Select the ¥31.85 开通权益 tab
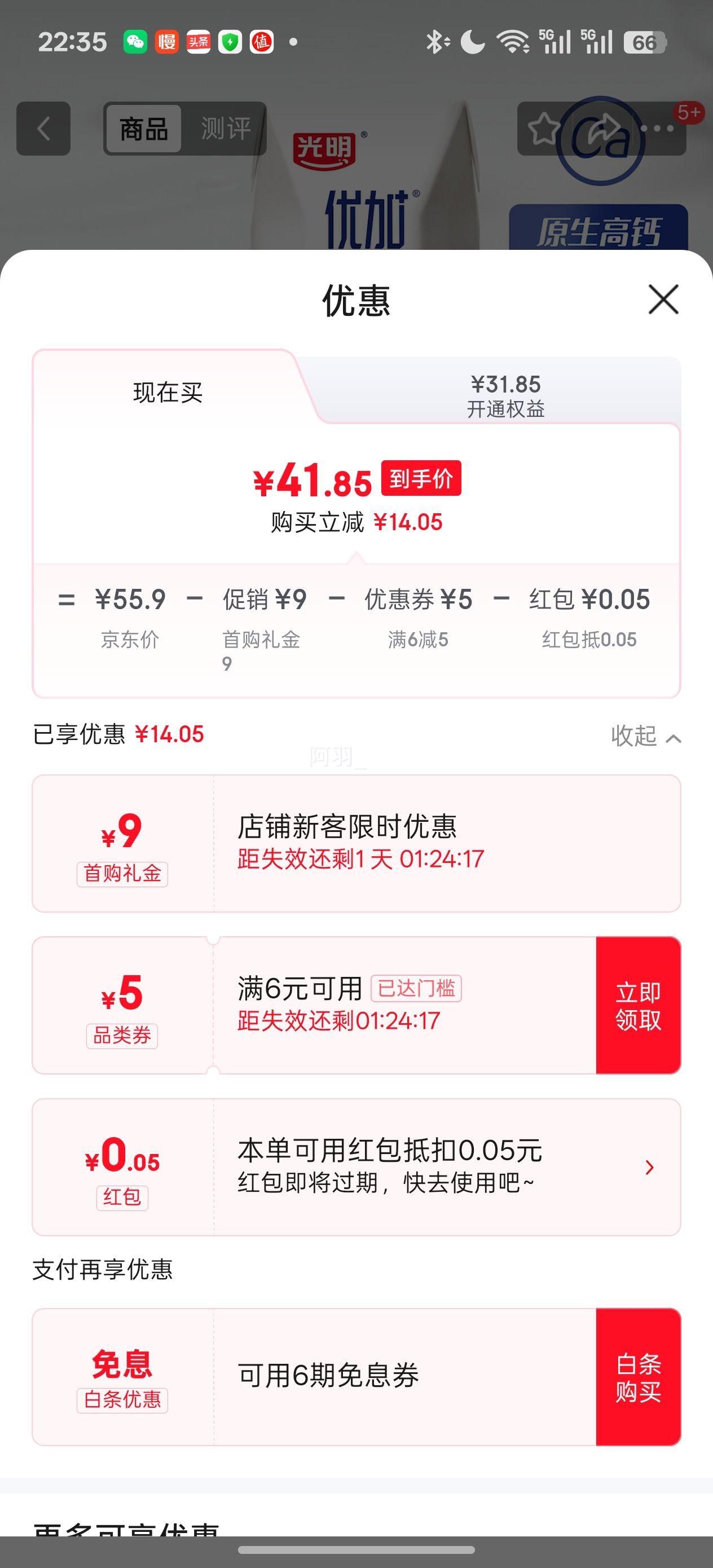 pos(505,395)
